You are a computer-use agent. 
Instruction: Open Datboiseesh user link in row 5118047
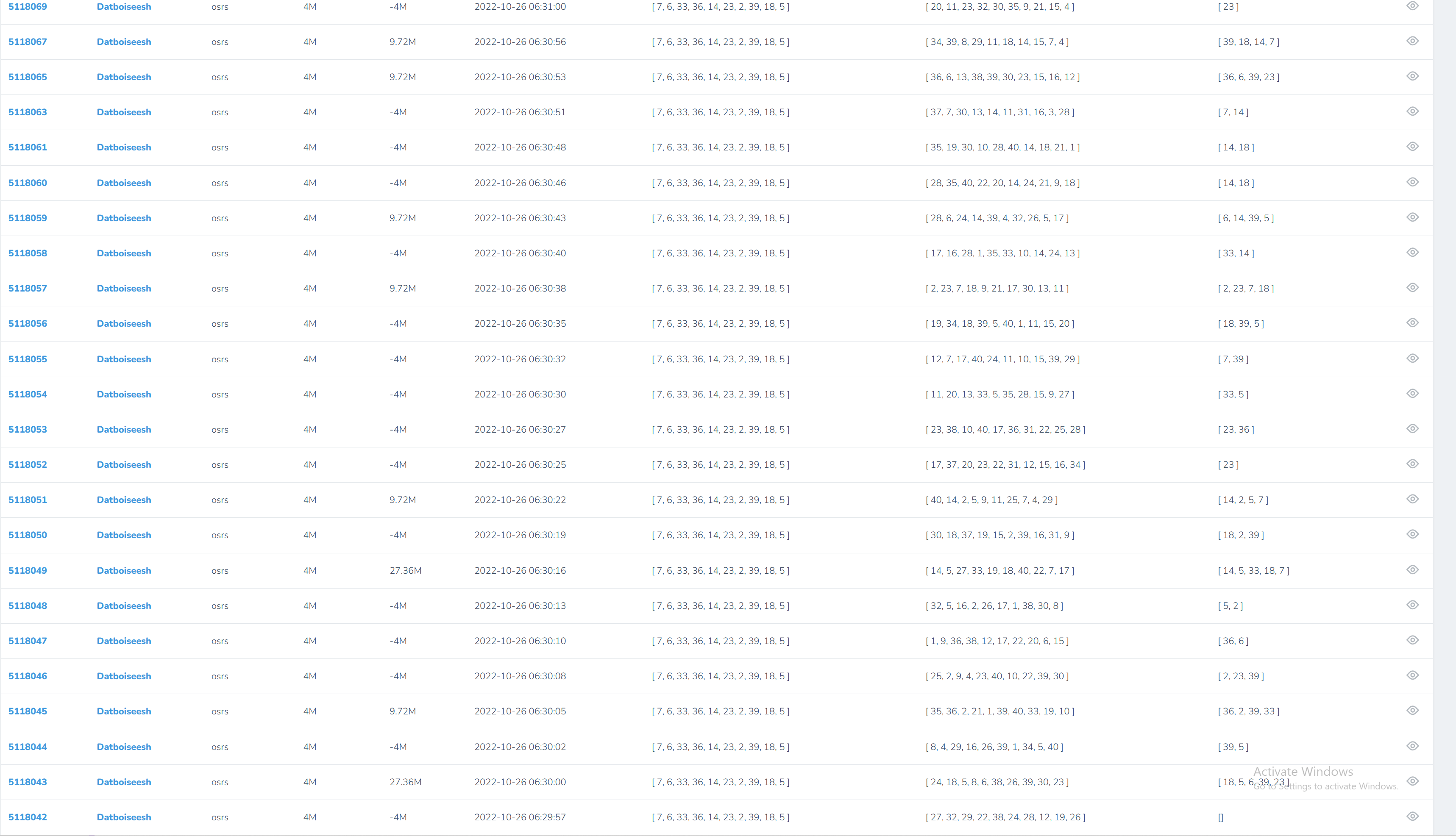click(x=123, y=641)
